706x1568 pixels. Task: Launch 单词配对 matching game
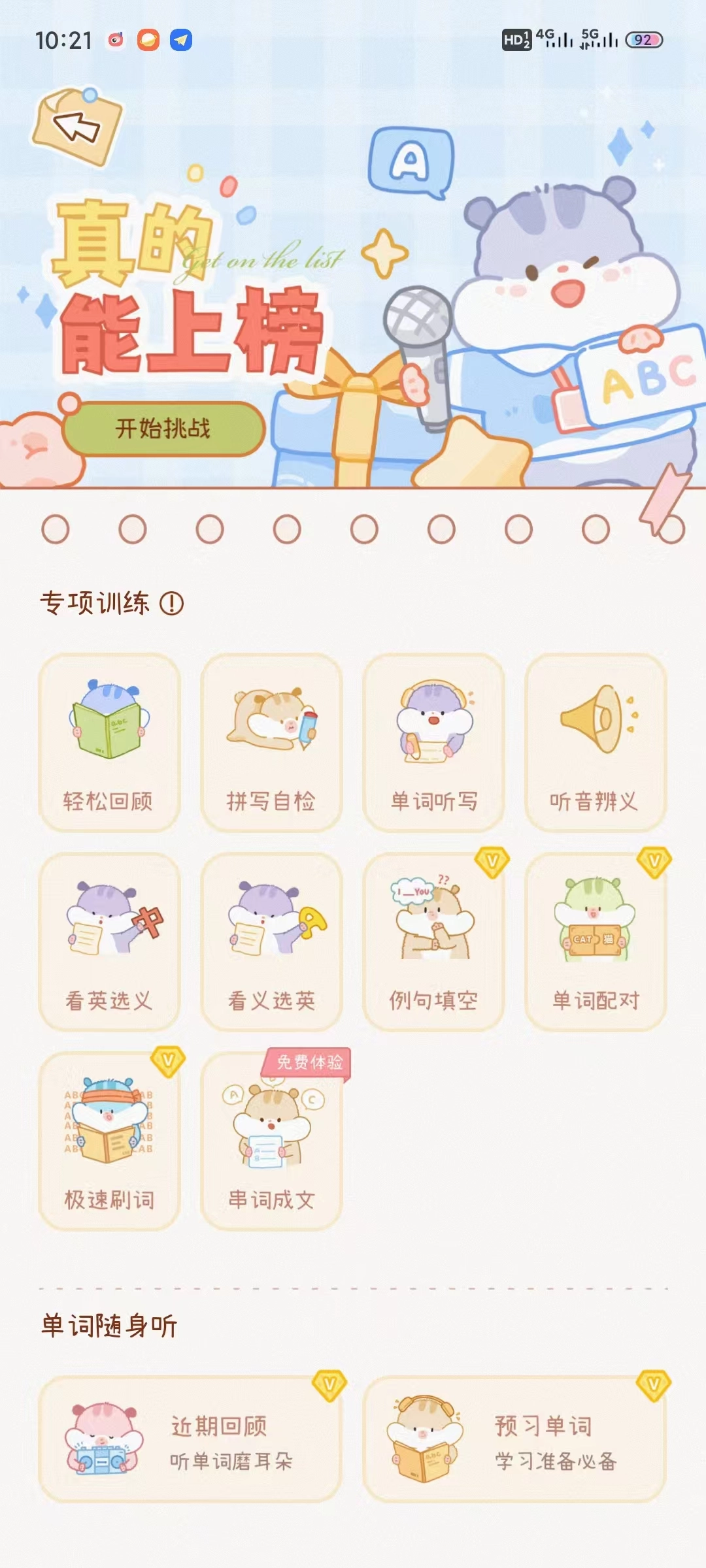click(596, 941)
